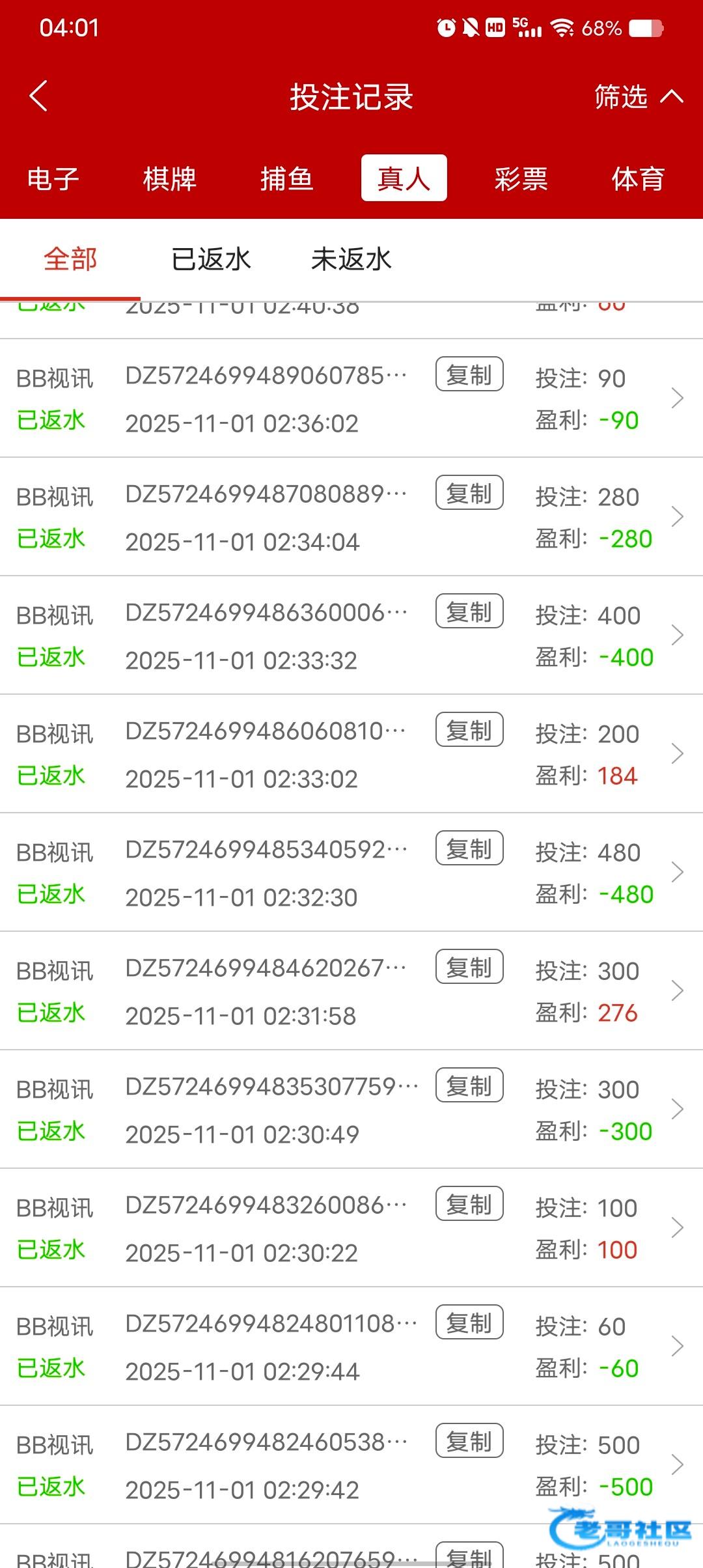The image size is (703, 1568).
Task: Copy order number of the 02:36:02 bet
Action: tap(469, 374)
